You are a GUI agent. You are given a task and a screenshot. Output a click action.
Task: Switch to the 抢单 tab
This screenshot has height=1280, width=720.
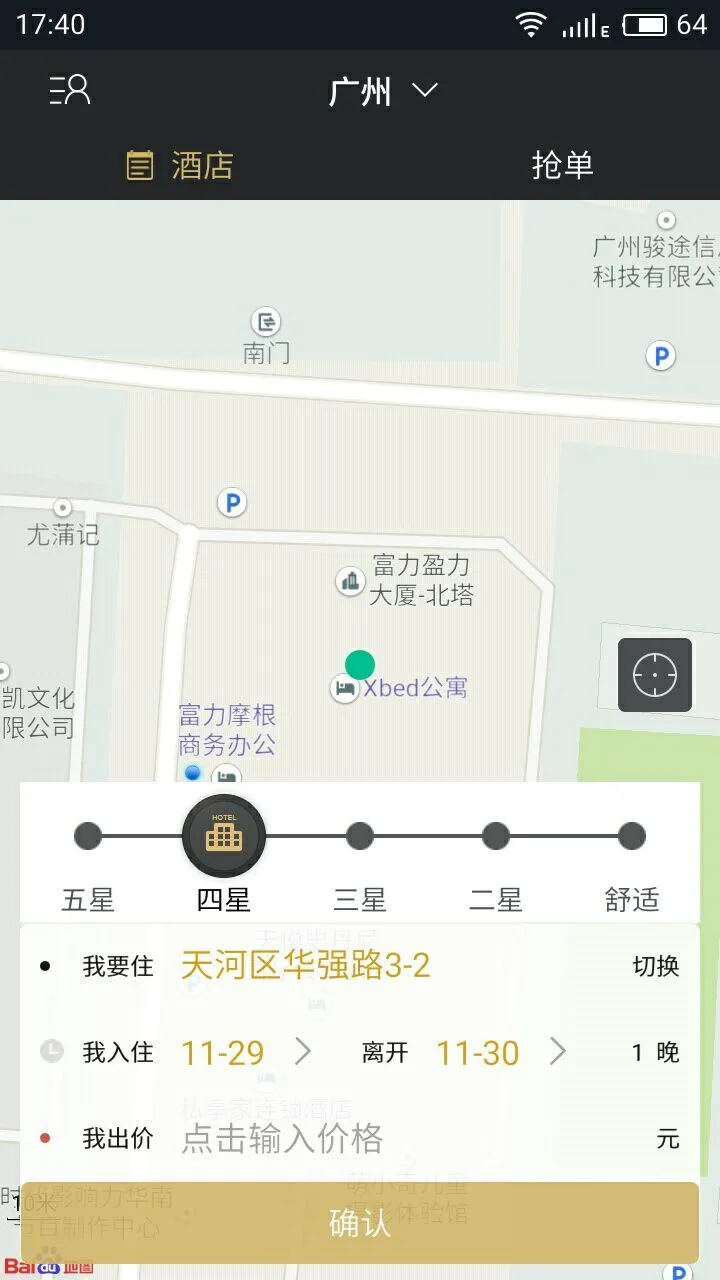click(560, 165)
